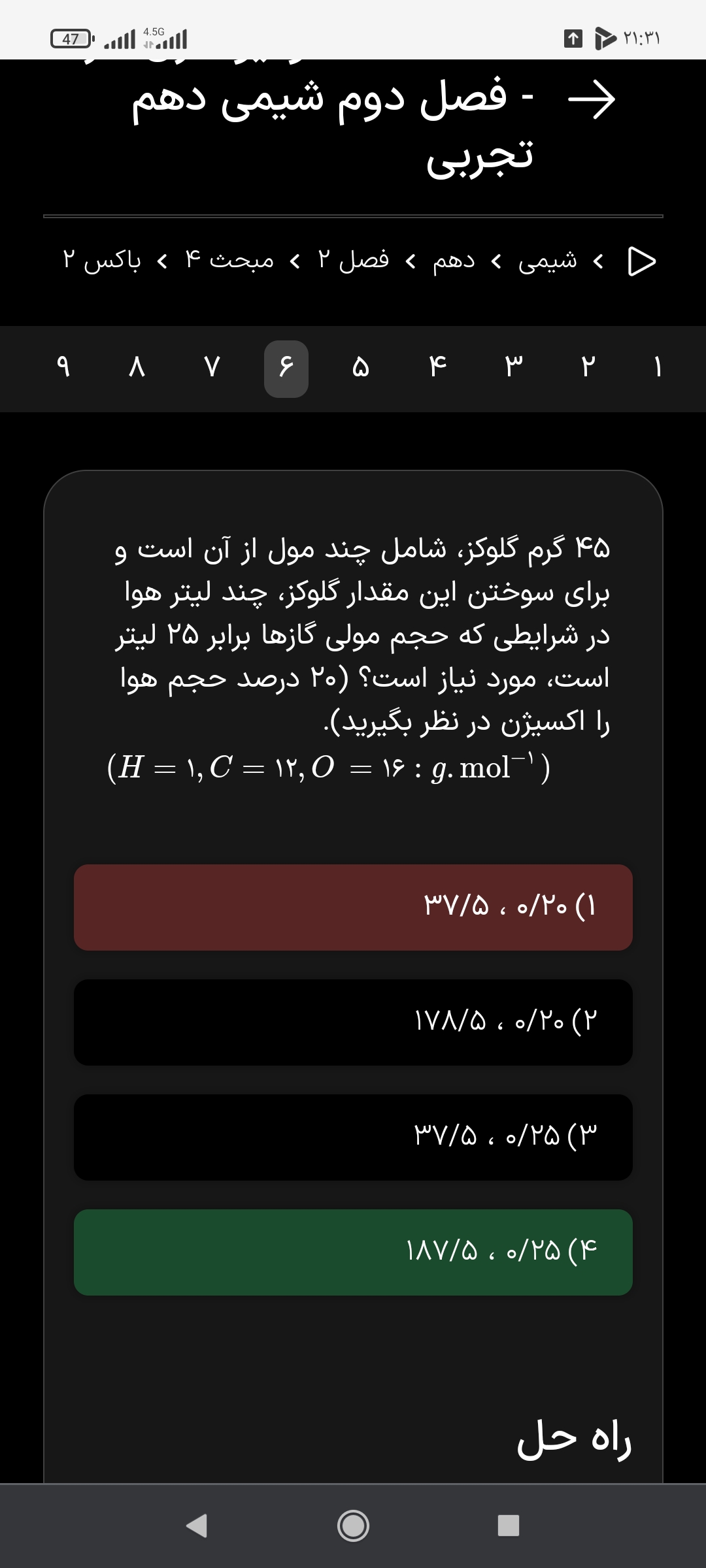Jump to question ۱

pos(658,368)
